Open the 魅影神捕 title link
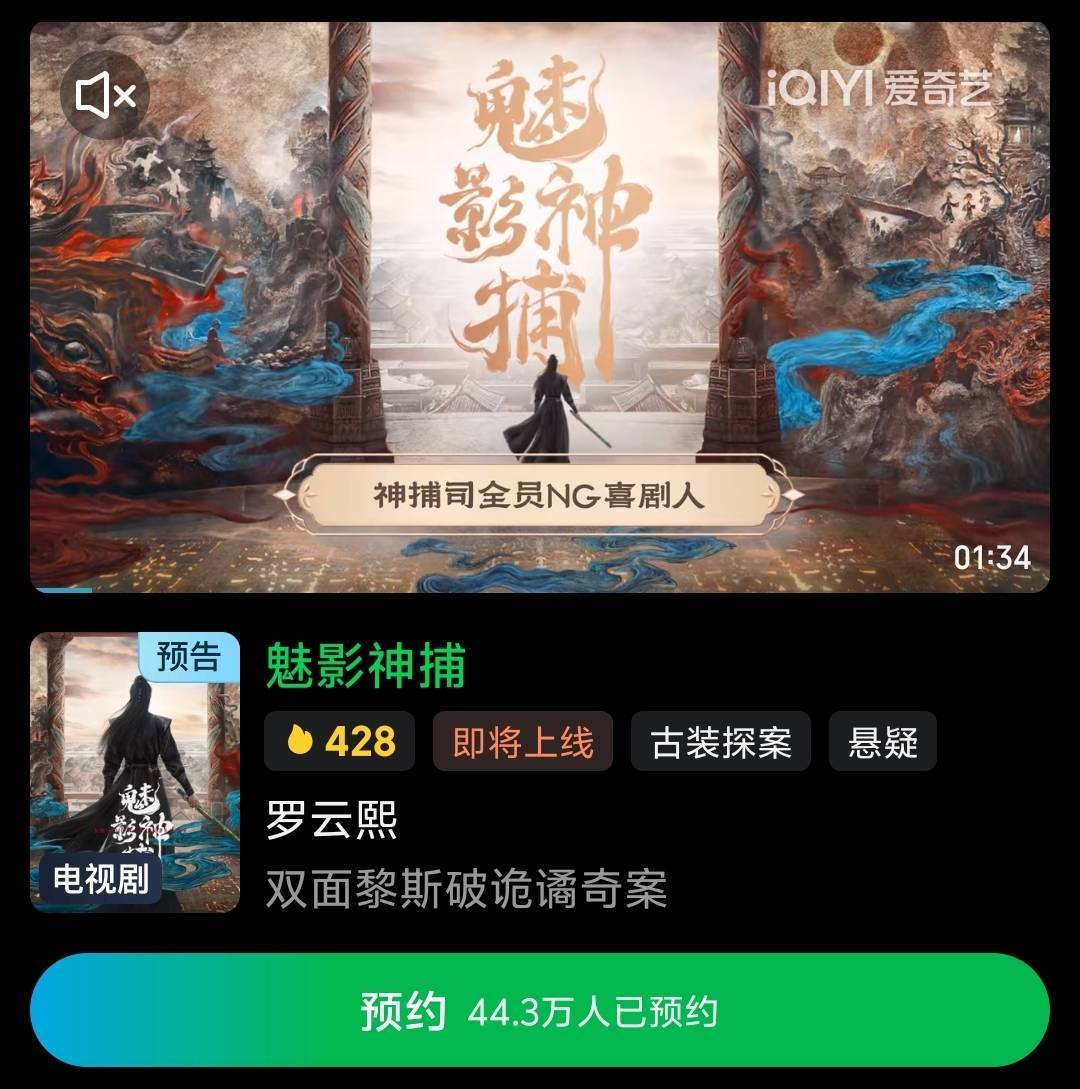1080x1089 pixels. click(x=366, y=666)
